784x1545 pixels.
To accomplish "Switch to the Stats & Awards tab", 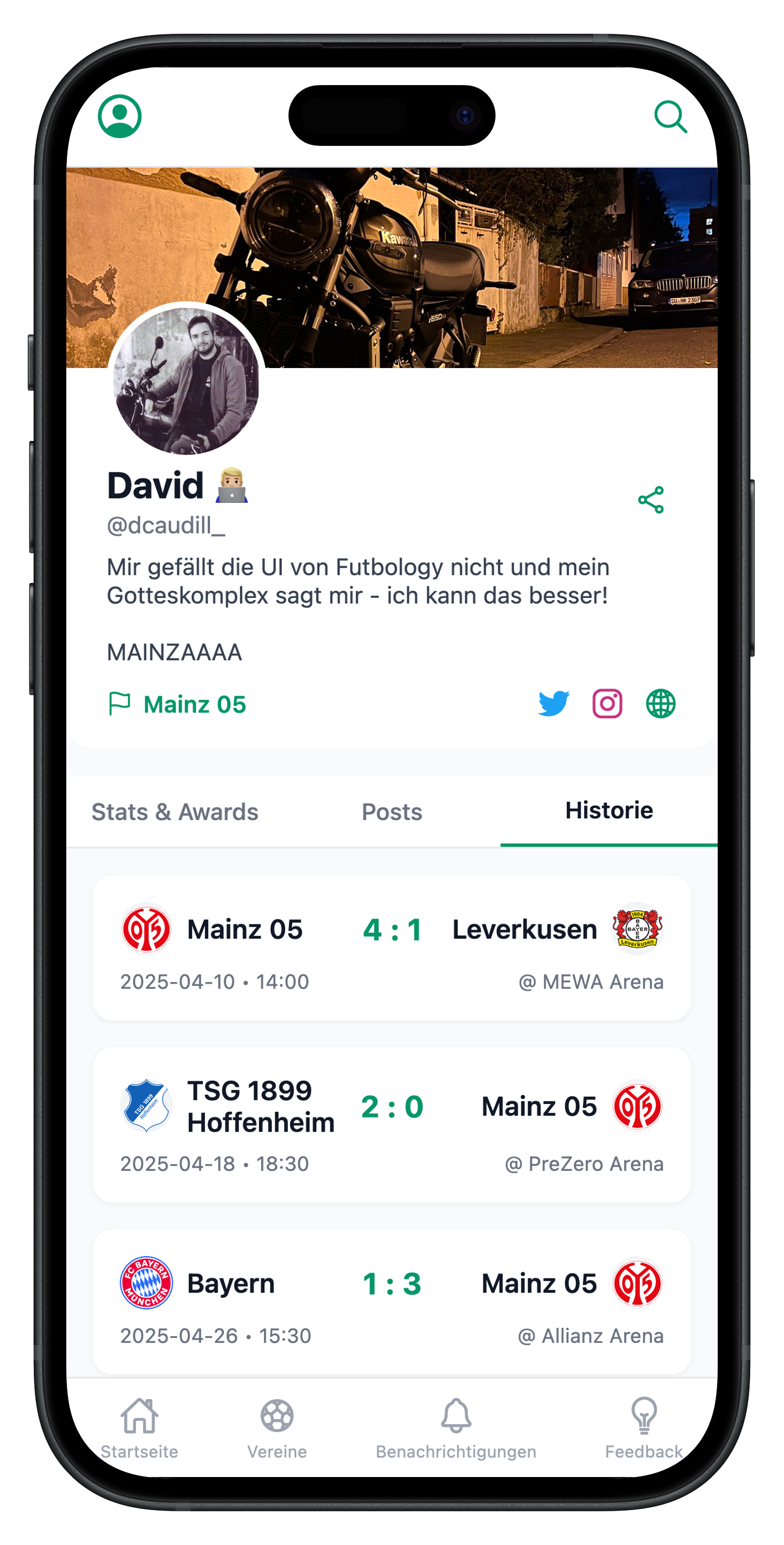I will (x=175, y=812).
